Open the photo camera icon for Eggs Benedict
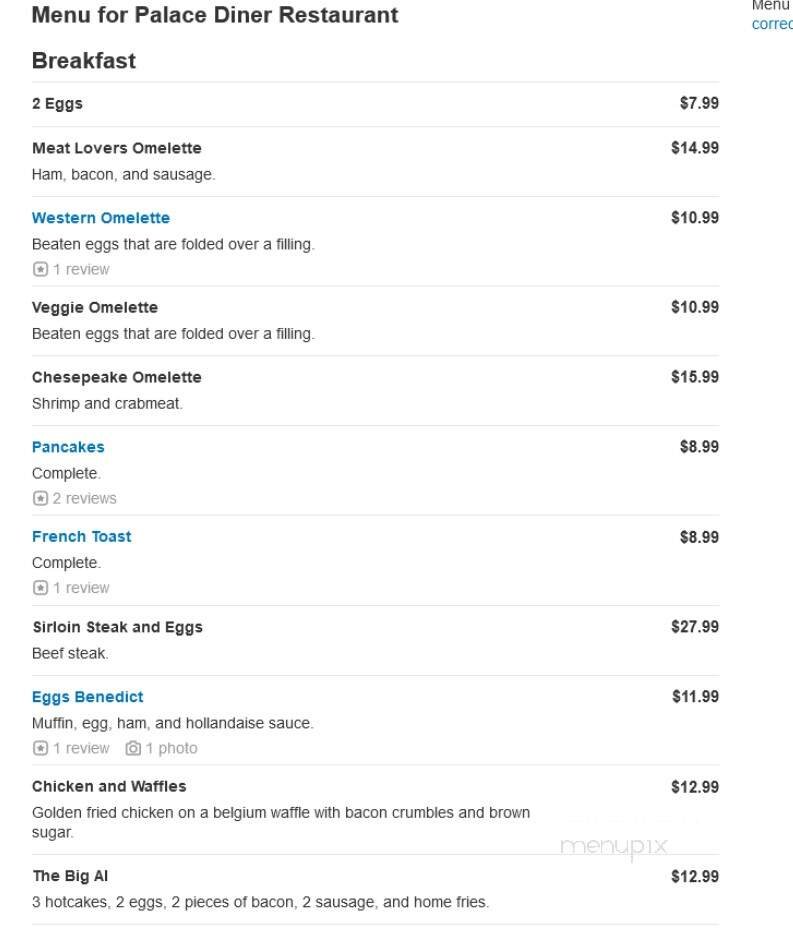The image size is (793, 929). tap(135, 748)
